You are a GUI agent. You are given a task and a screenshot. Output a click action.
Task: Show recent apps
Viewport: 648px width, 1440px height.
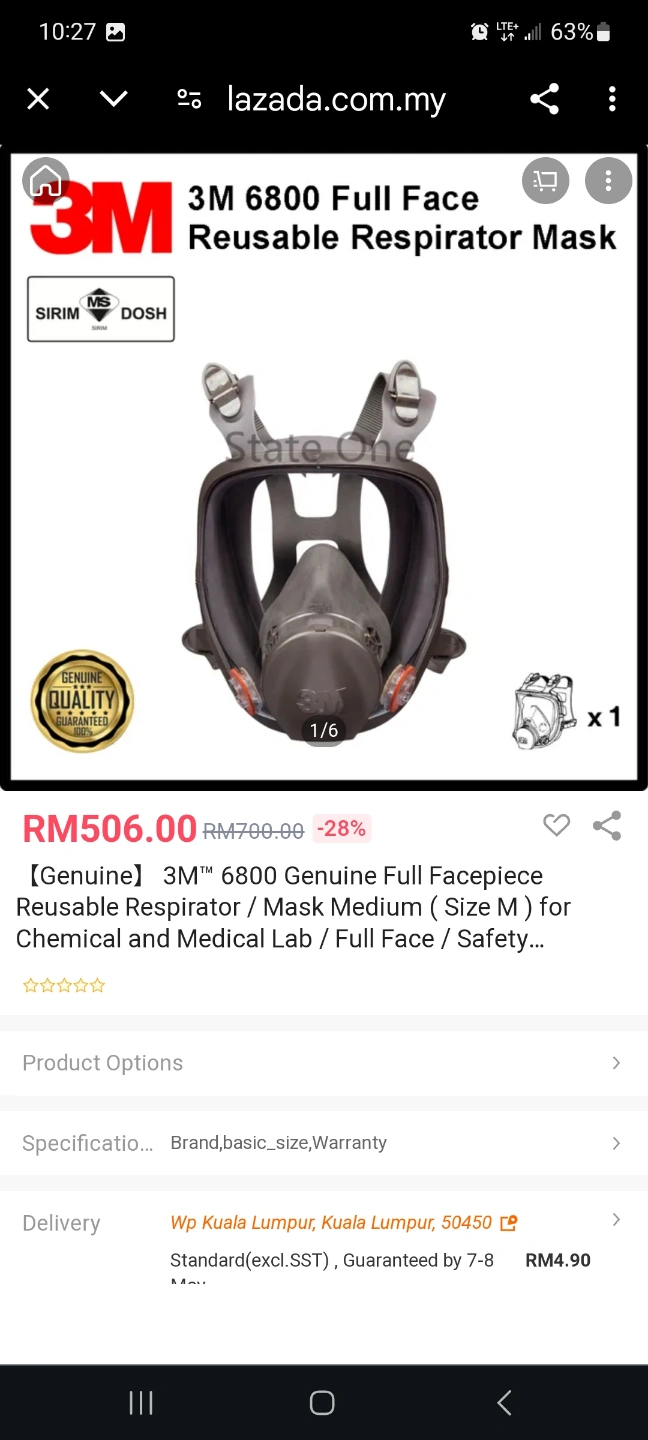141,1403
